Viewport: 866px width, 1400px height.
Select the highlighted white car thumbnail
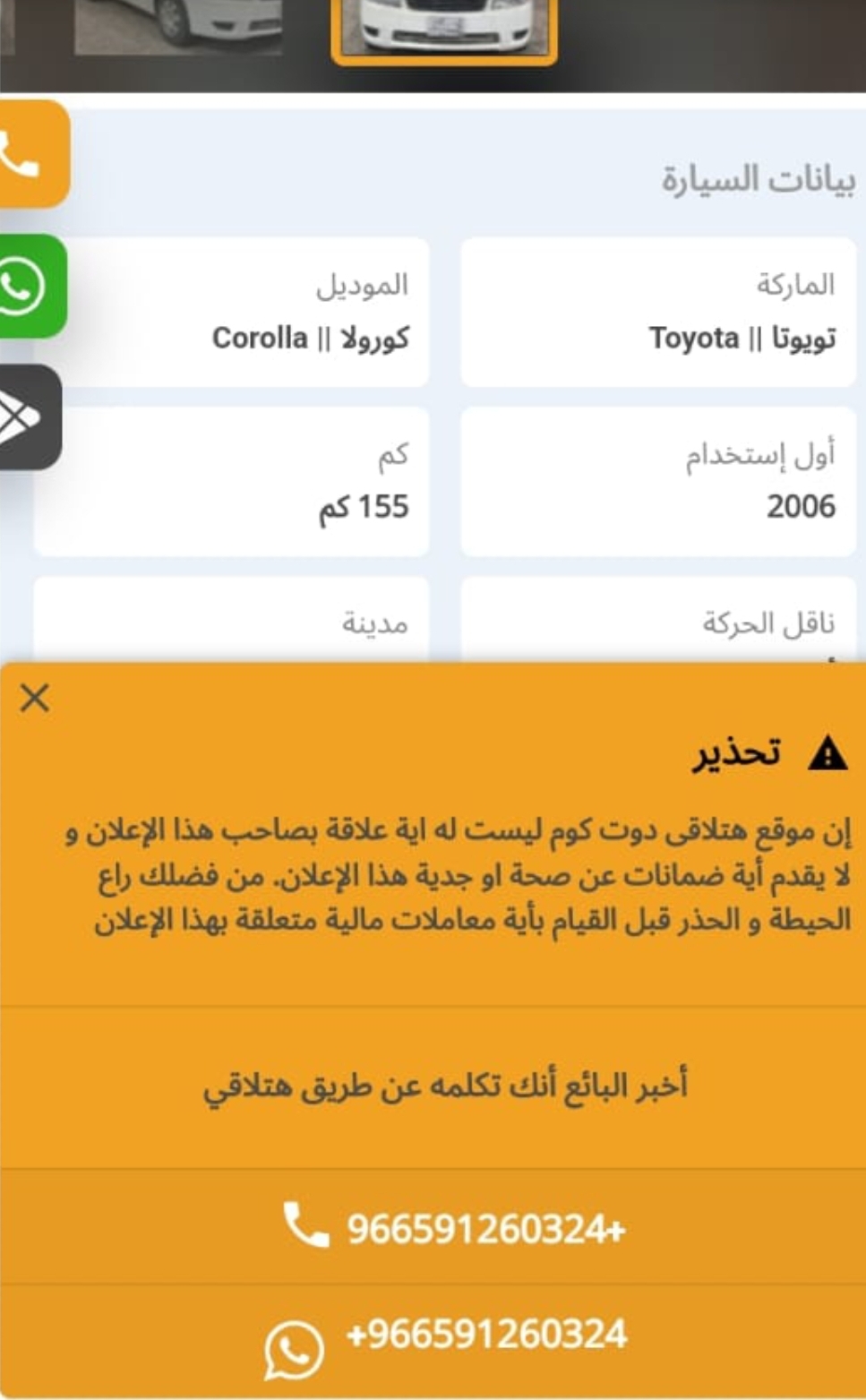click(x=445, y=30)
